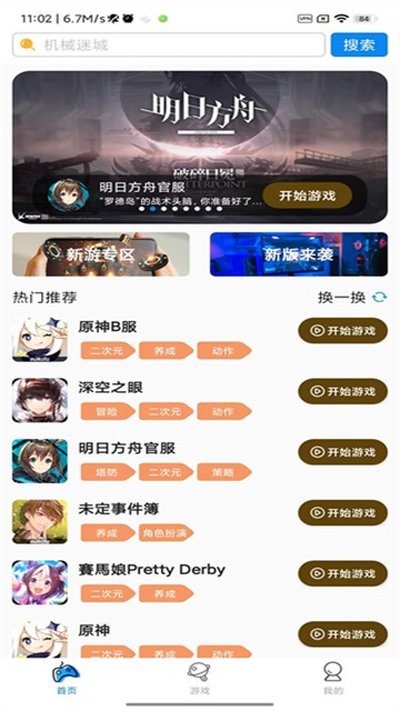Switch to the 游戏 tab

(x=200, y=679)
